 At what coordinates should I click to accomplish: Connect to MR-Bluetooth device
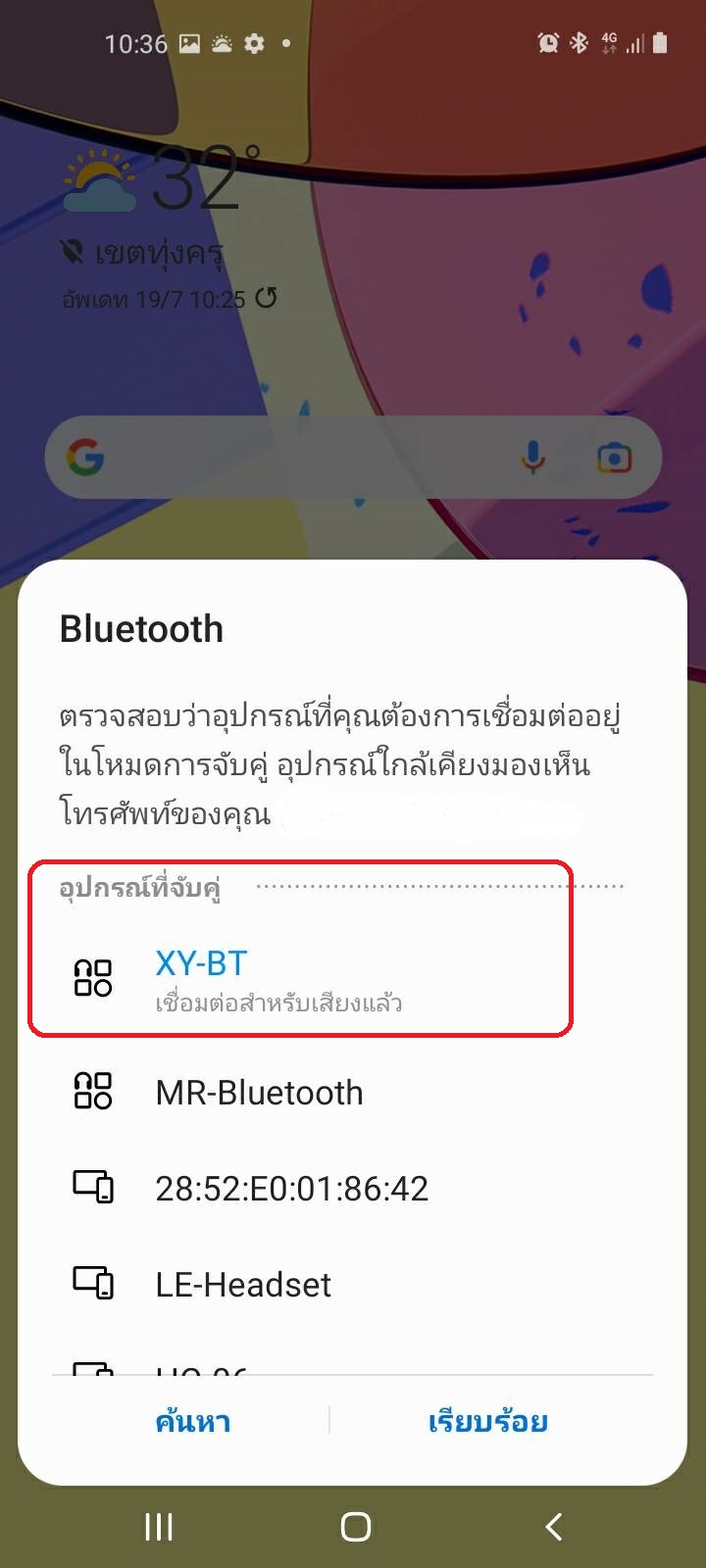coord(259,1093)
